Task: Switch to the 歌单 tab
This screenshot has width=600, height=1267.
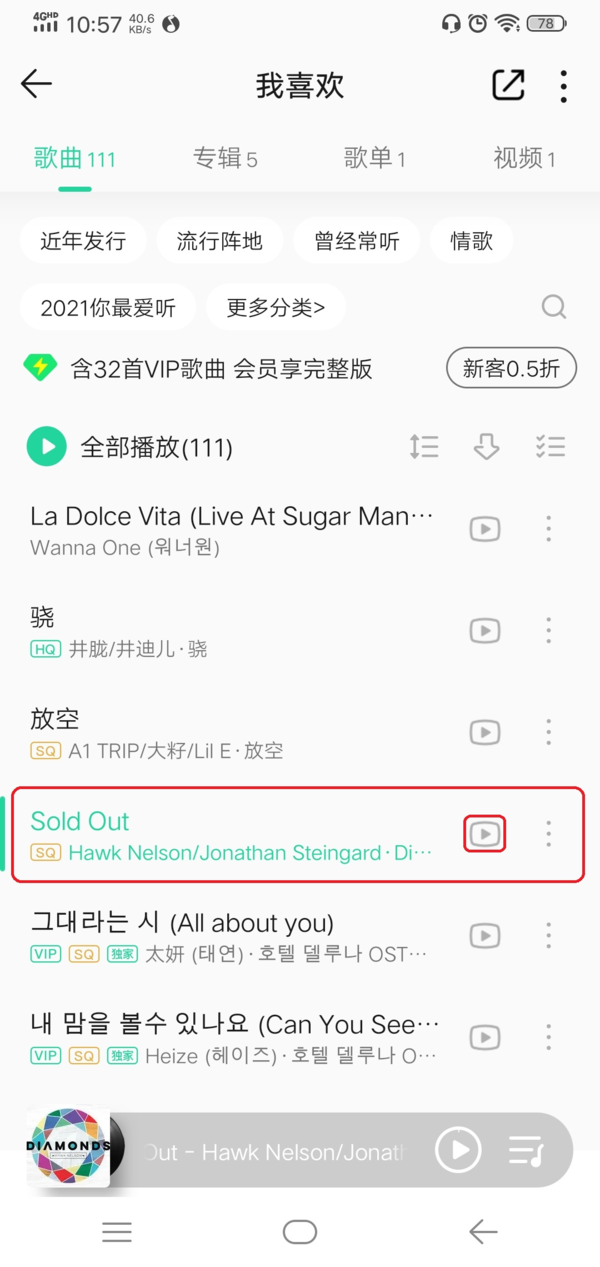Action: [374, 158]
